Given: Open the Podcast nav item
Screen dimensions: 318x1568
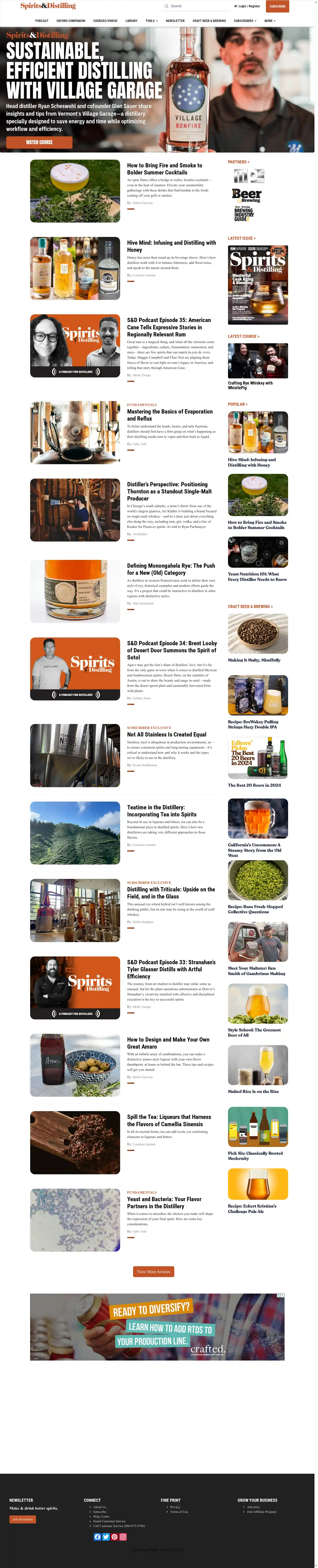Looking at the screenshot, I should click(42, 21).
